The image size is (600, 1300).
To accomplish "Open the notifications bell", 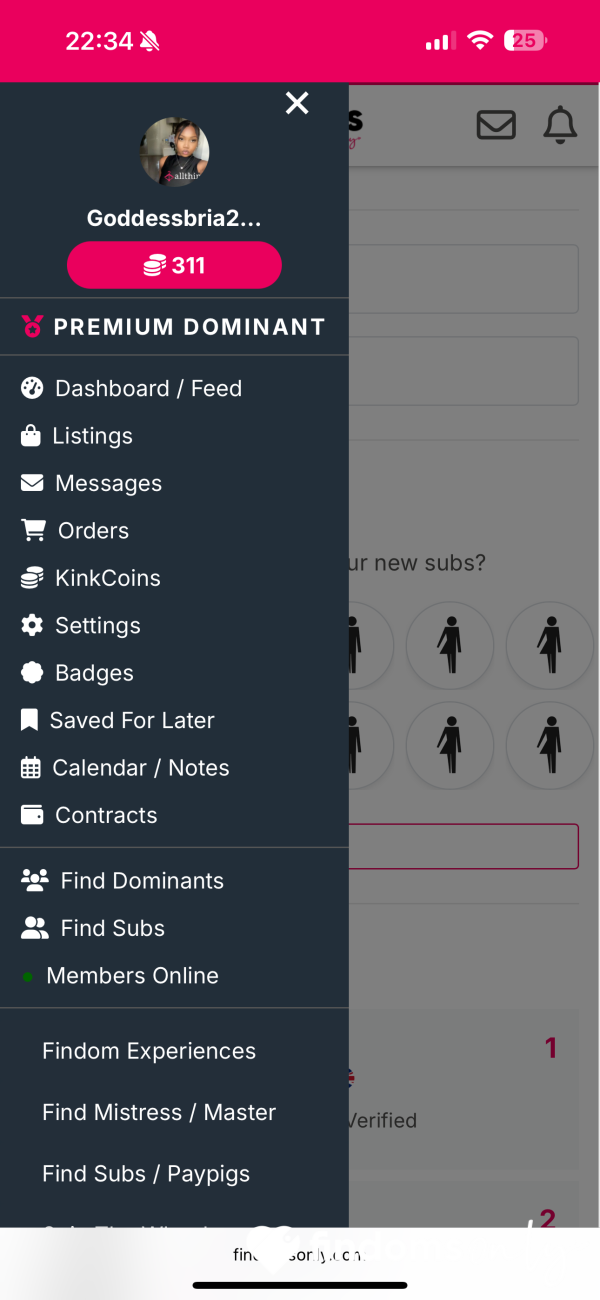I will (x=560, y=125).
